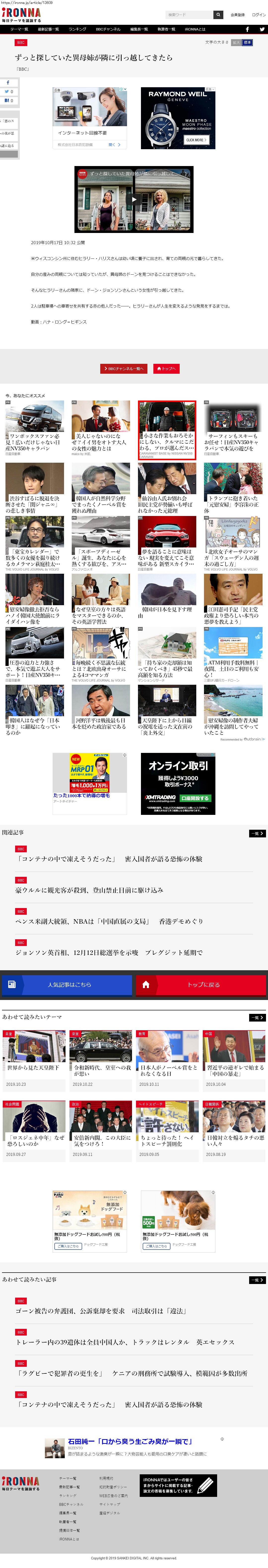Tap the BBCチャンネル一覧へ button
The width and height of the screenshot is (268, 1568).
click(x=124, y=369)
